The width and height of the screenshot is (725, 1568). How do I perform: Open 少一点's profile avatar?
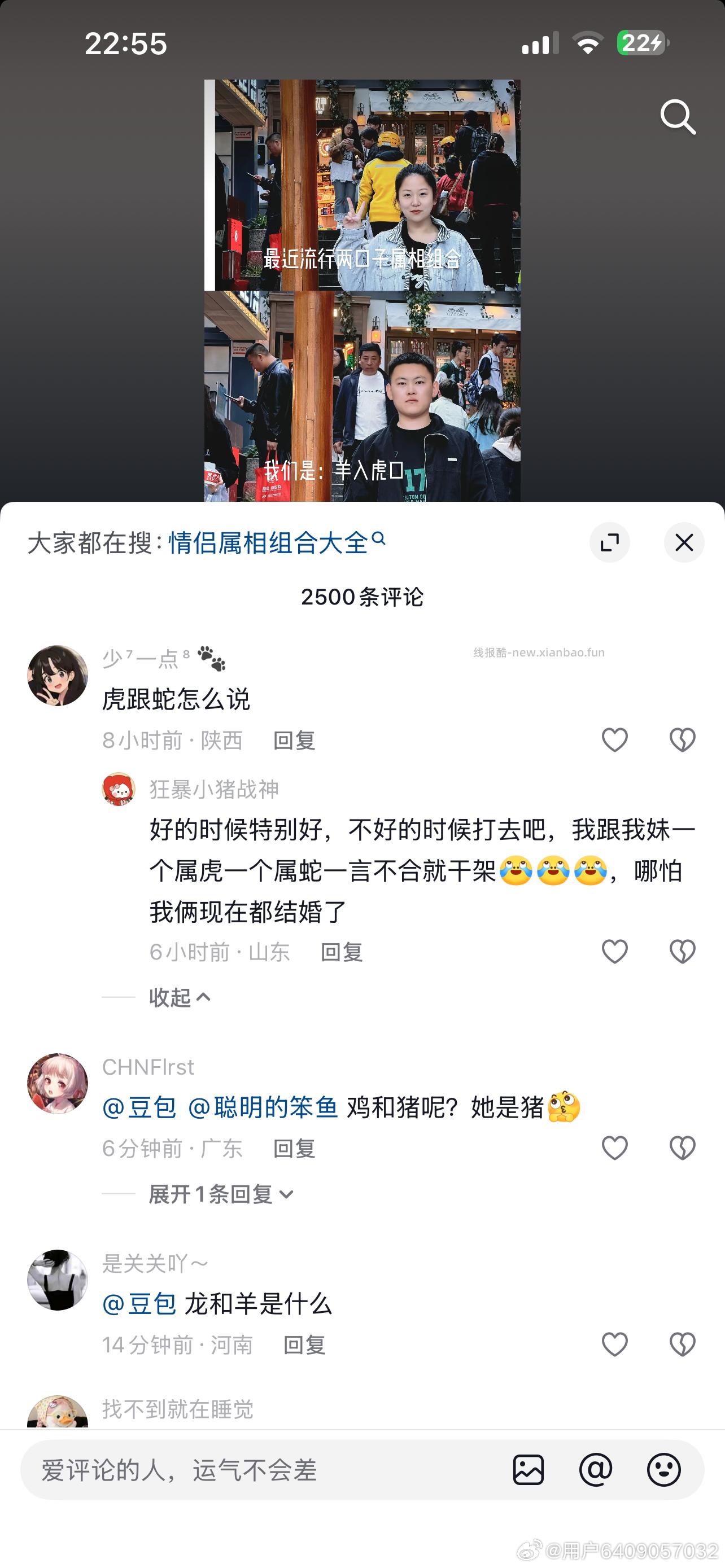58,676
